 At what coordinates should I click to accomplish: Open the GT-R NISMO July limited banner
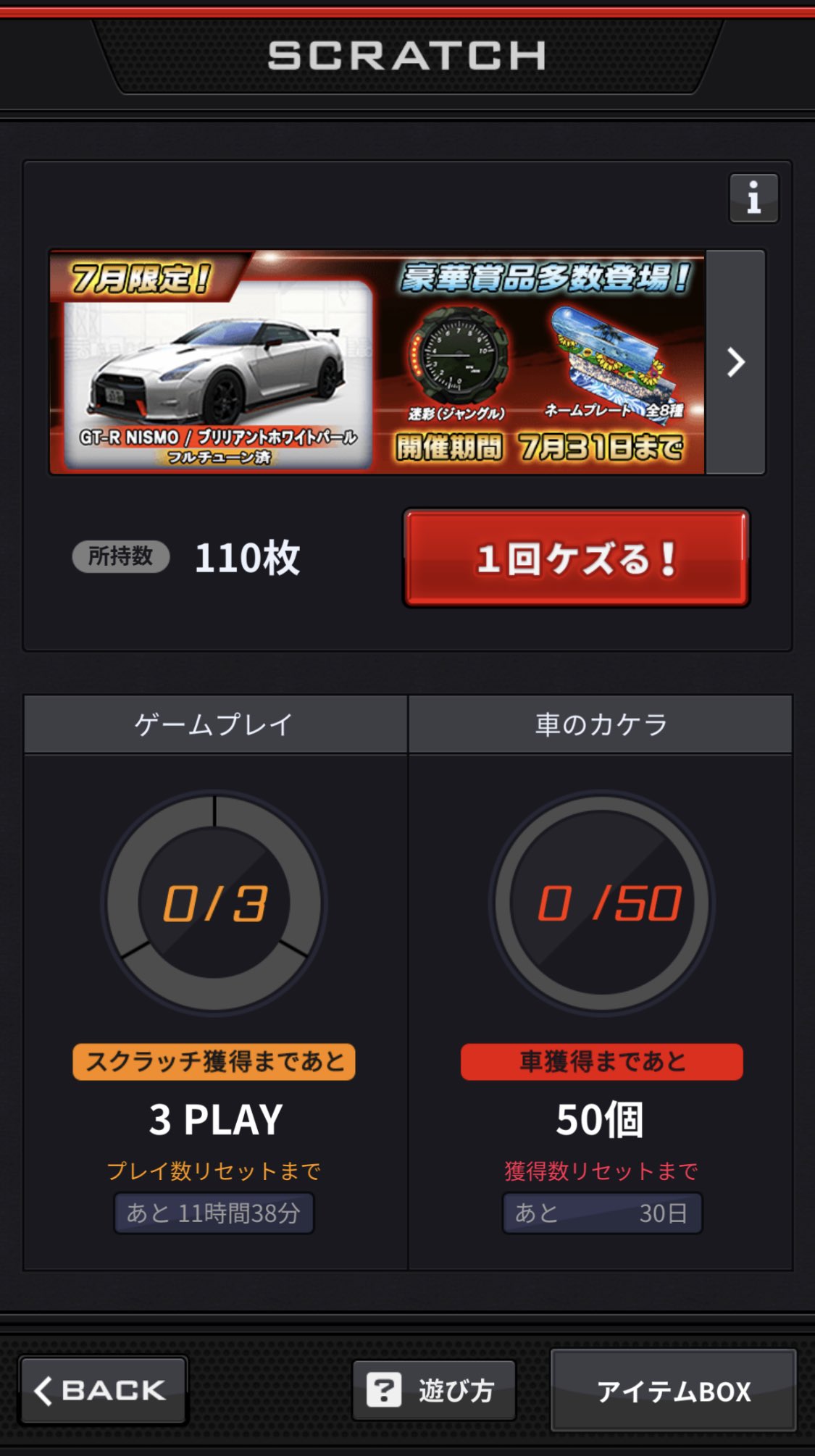[377, 362]
